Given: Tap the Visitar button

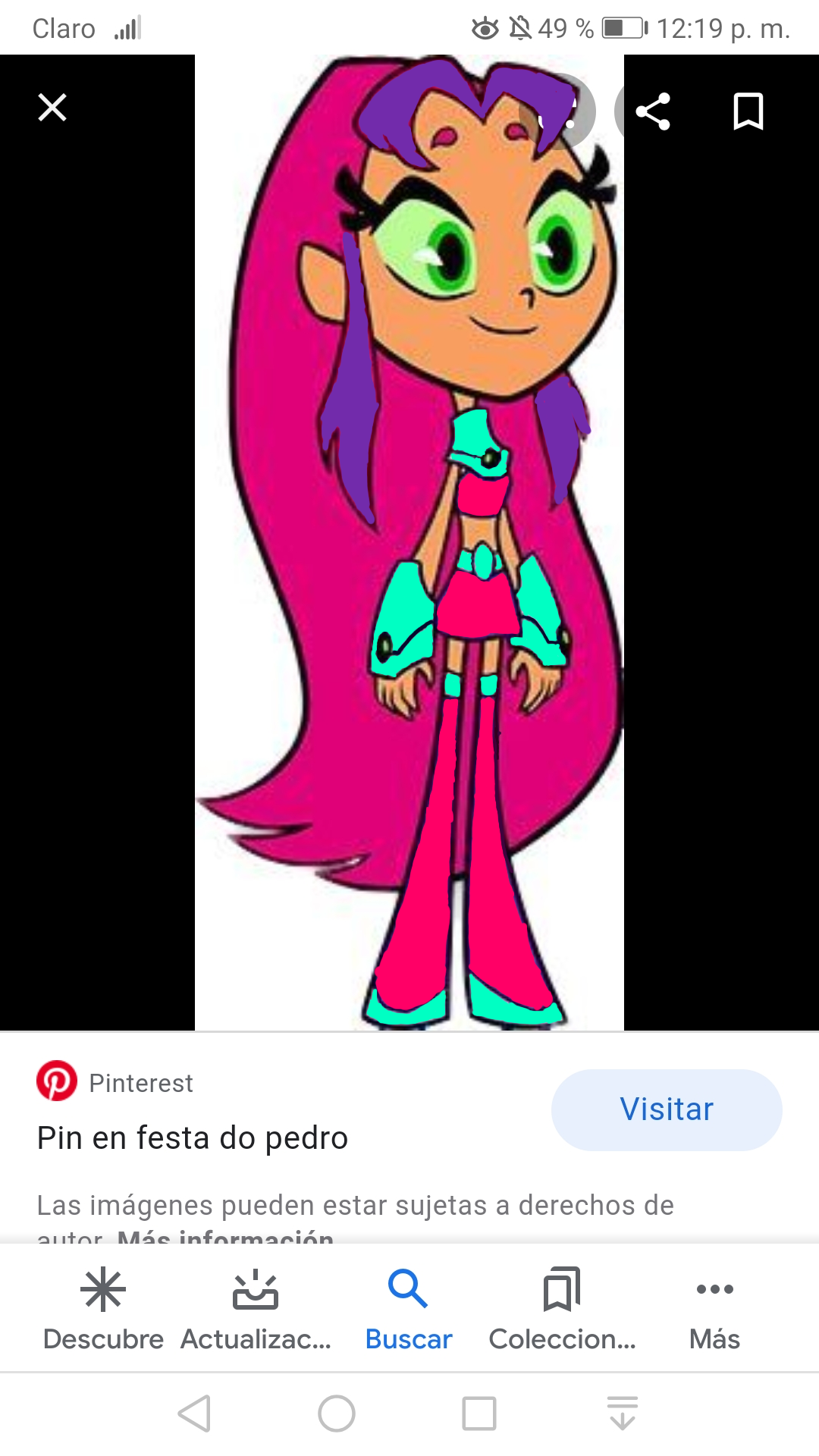Looking at the screenshot, I should coord(667,1109).
